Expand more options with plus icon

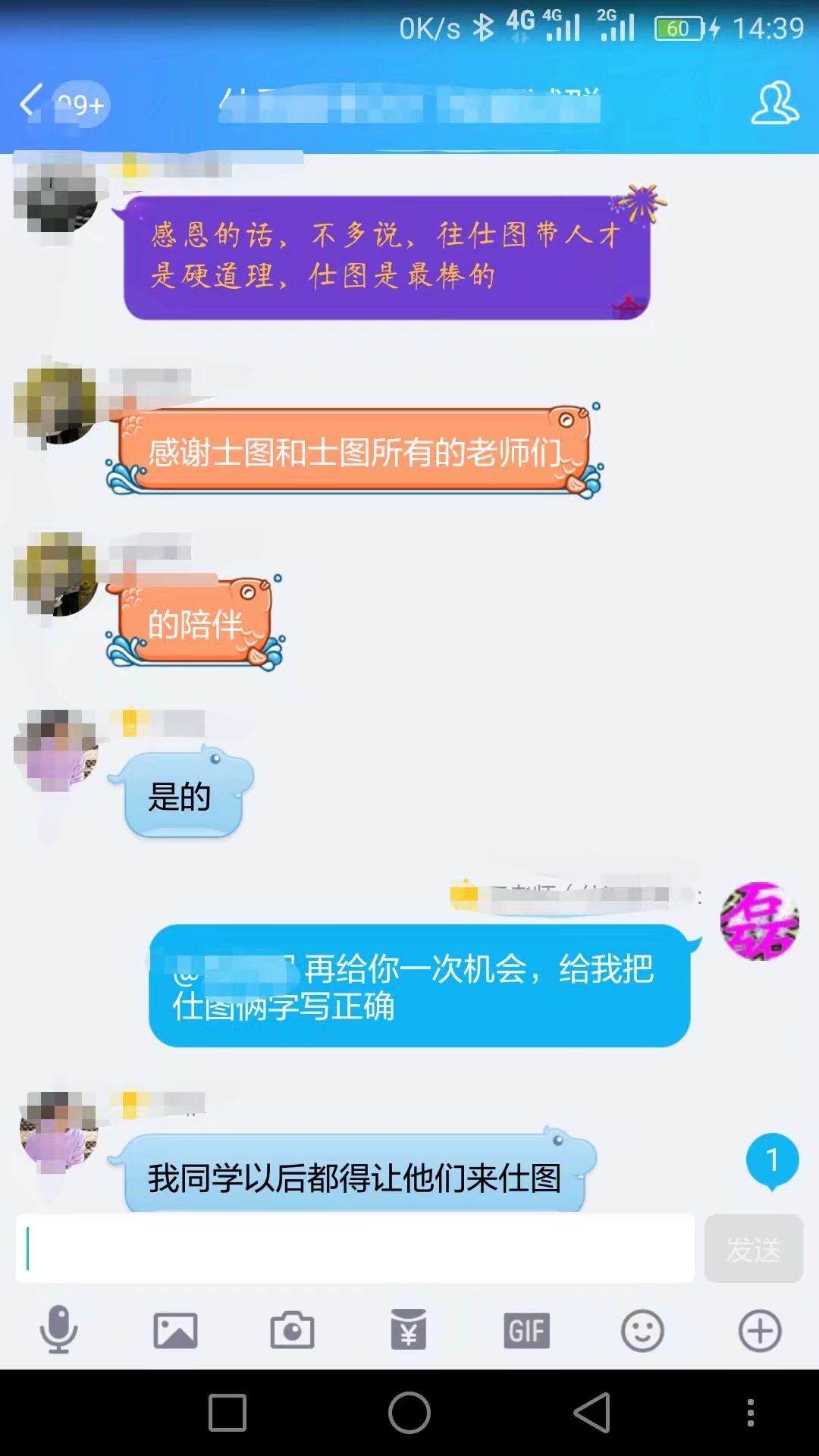coord(760,1330)
